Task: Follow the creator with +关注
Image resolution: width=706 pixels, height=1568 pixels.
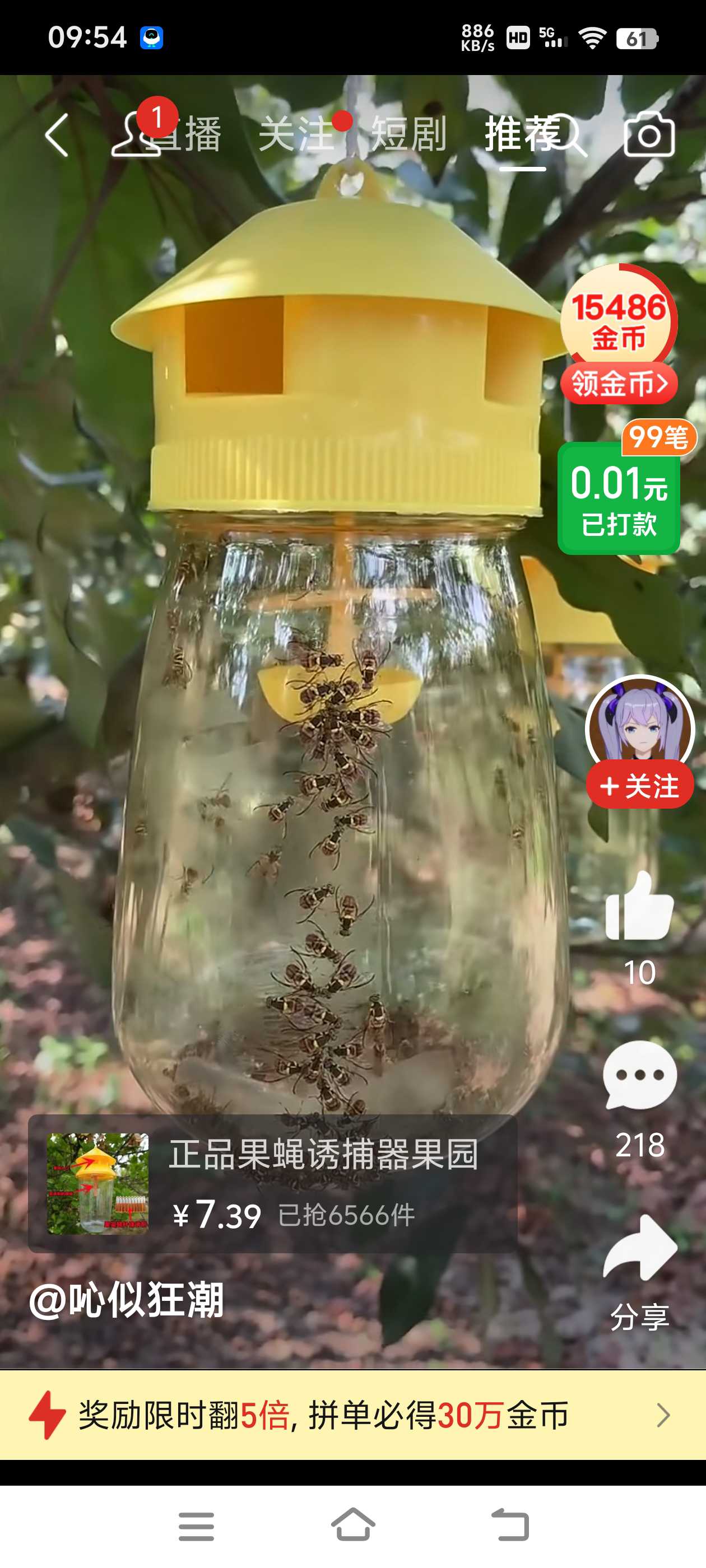Action: [x=640, y=786]
